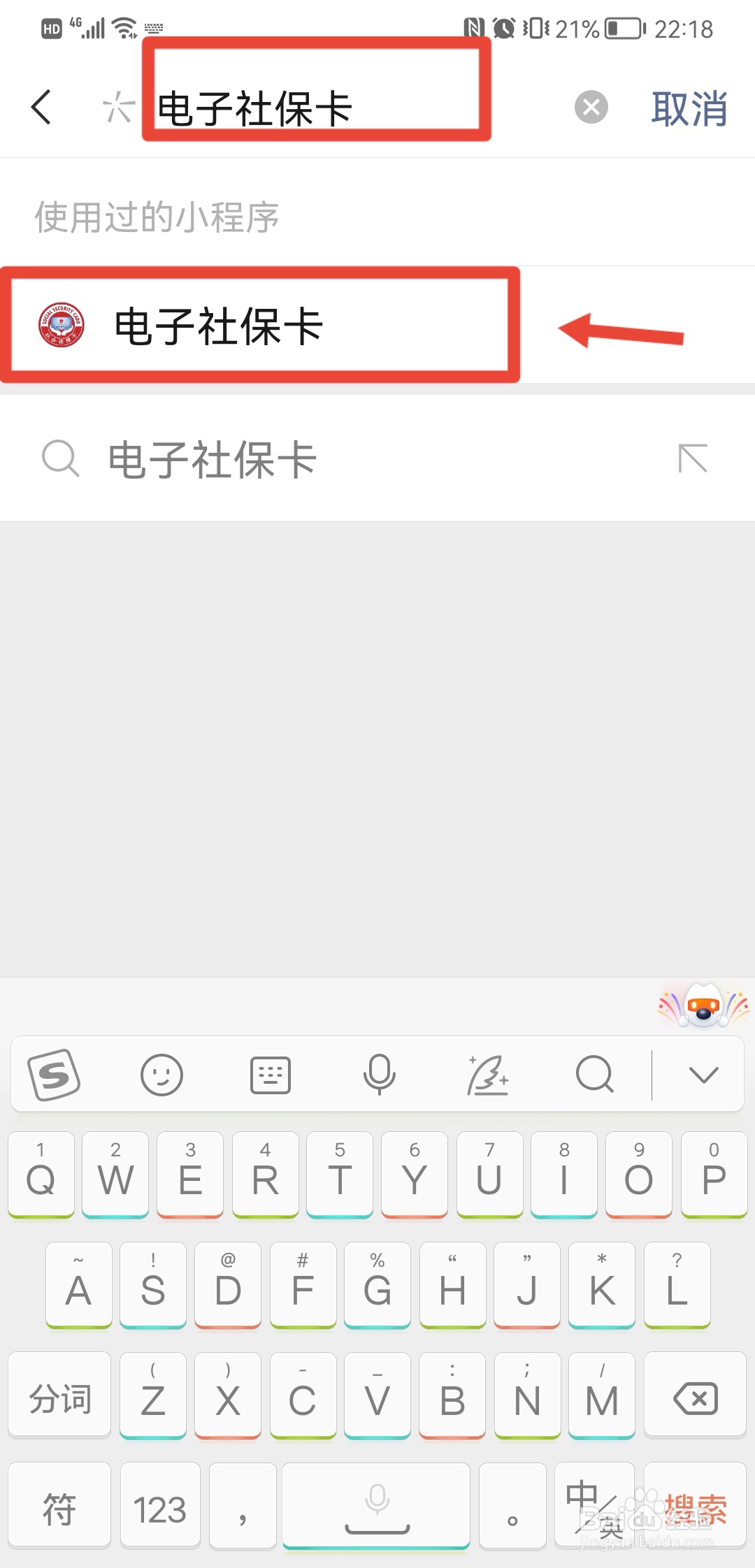755x1568 pixels.
Task: Switch to symbol input with 符 key
Action: 59,1506
